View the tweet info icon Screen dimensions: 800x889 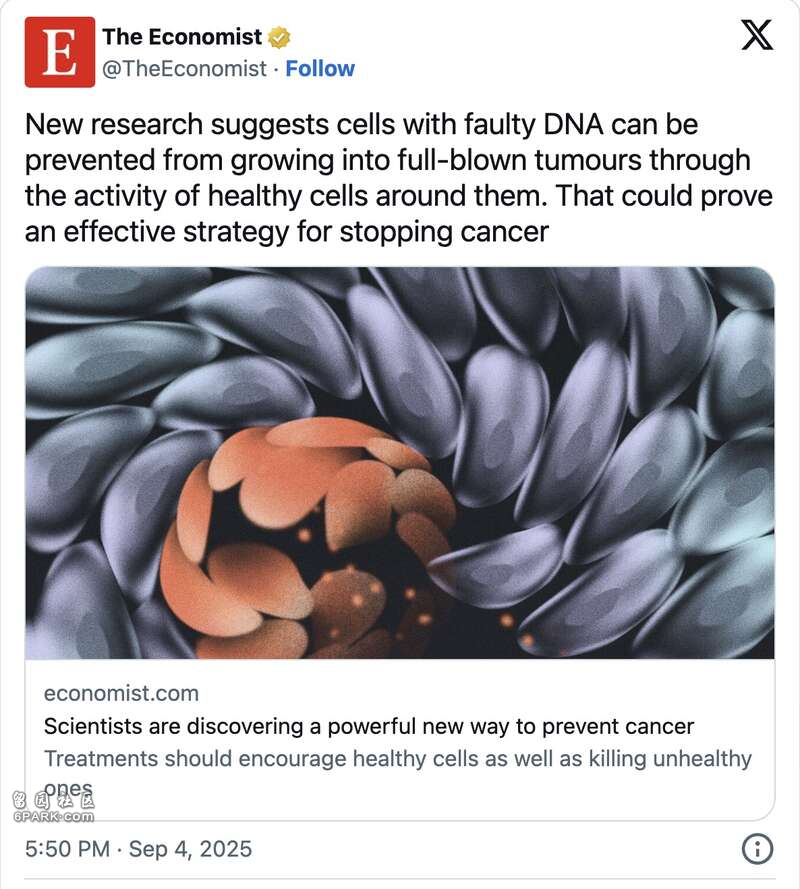click(x=757, y=849)
